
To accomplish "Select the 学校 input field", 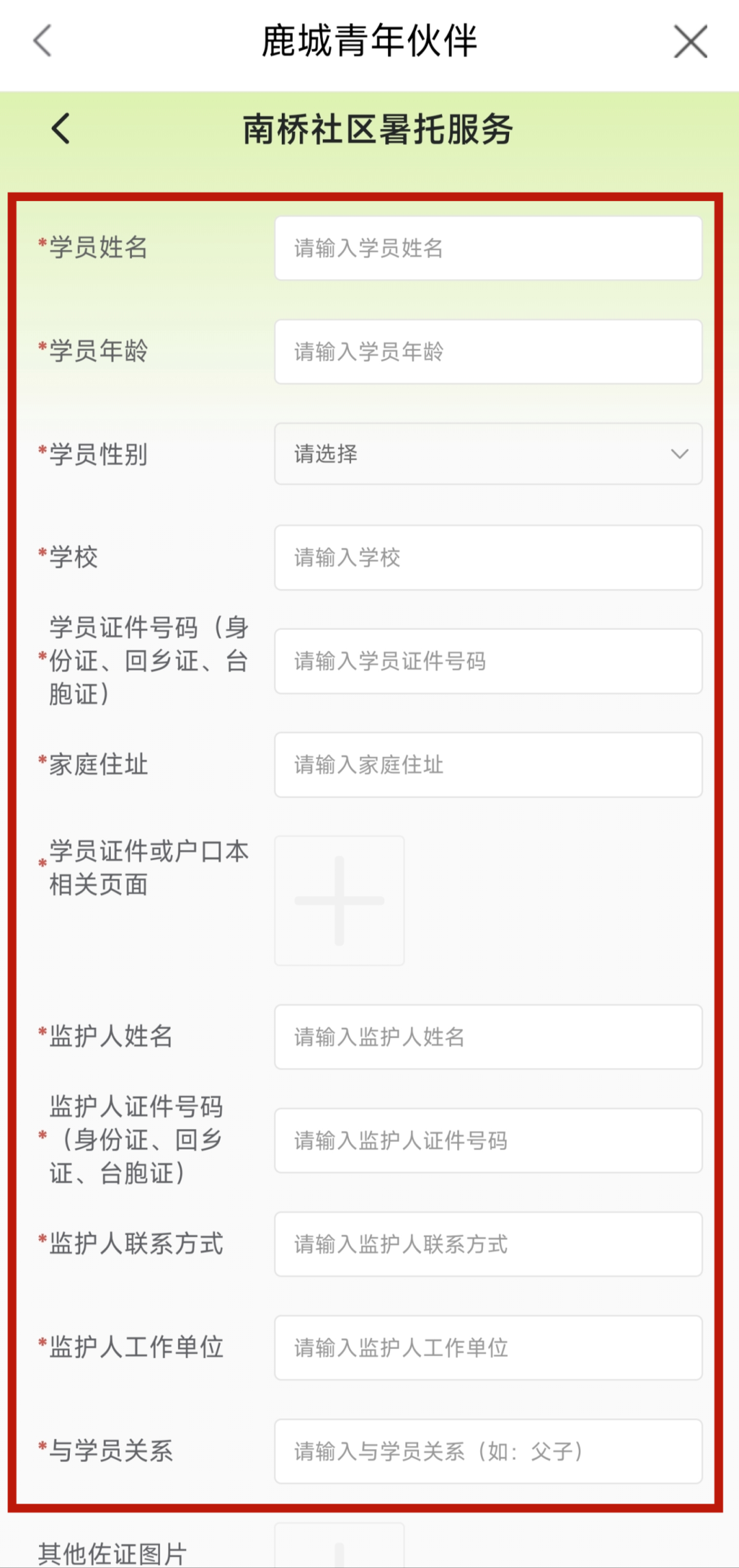I will tap(488, 557).
